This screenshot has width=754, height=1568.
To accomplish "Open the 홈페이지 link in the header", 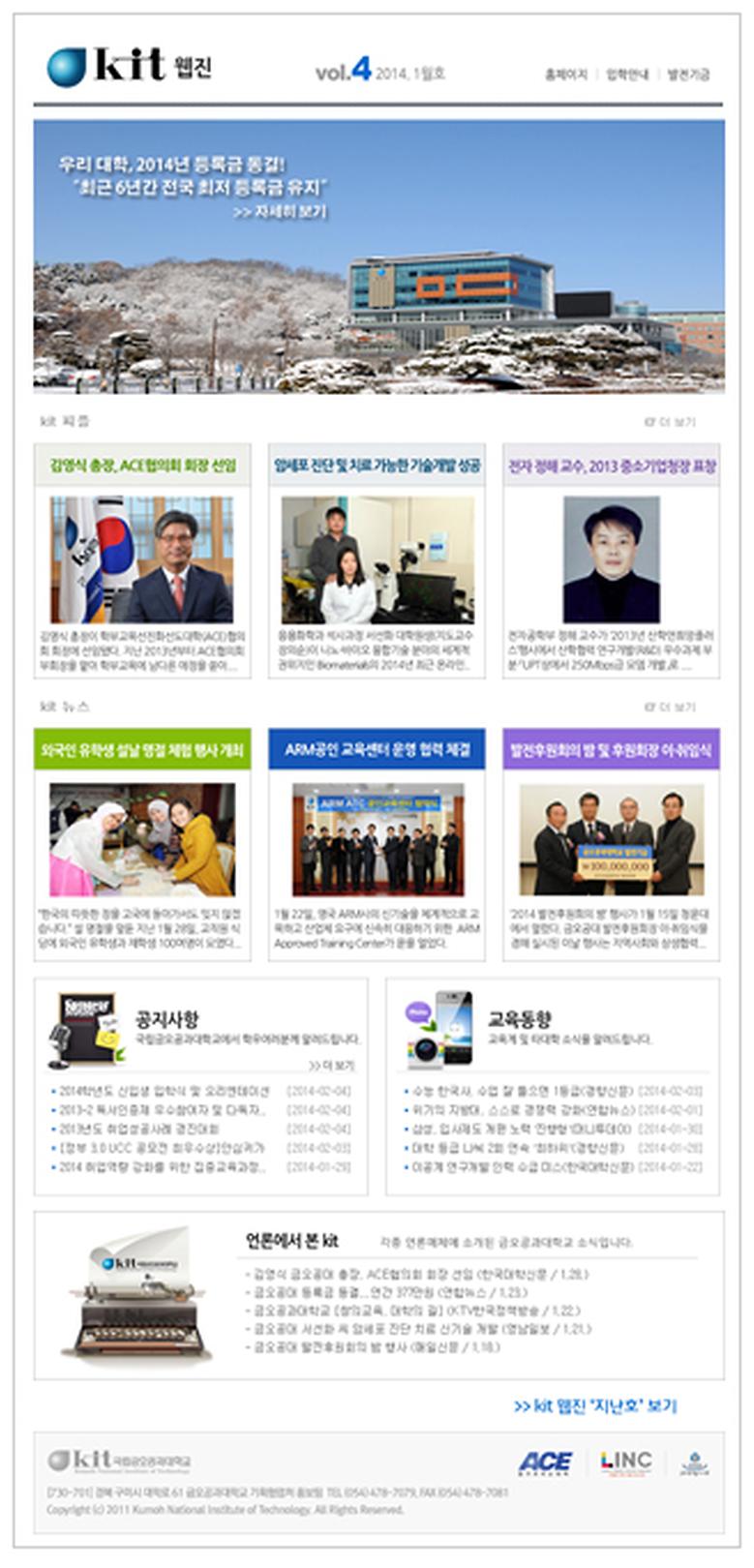I will [x=566, y=75].
